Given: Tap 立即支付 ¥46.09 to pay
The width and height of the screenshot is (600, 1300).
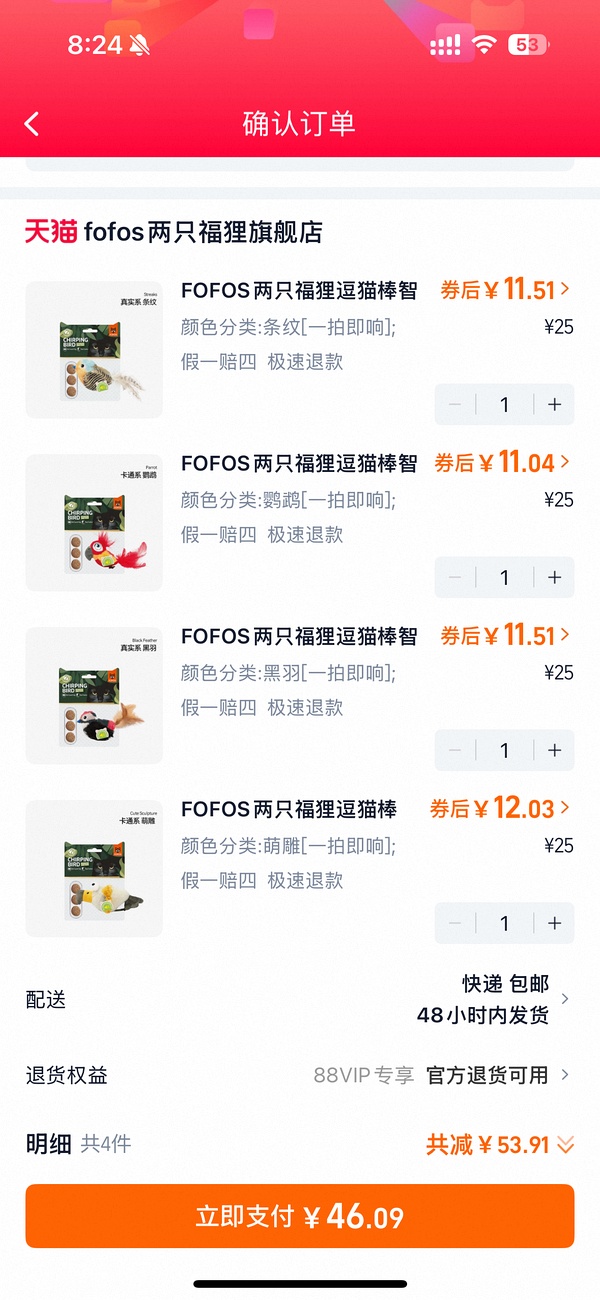Looking at the screenshot, I should [300, 1216].
